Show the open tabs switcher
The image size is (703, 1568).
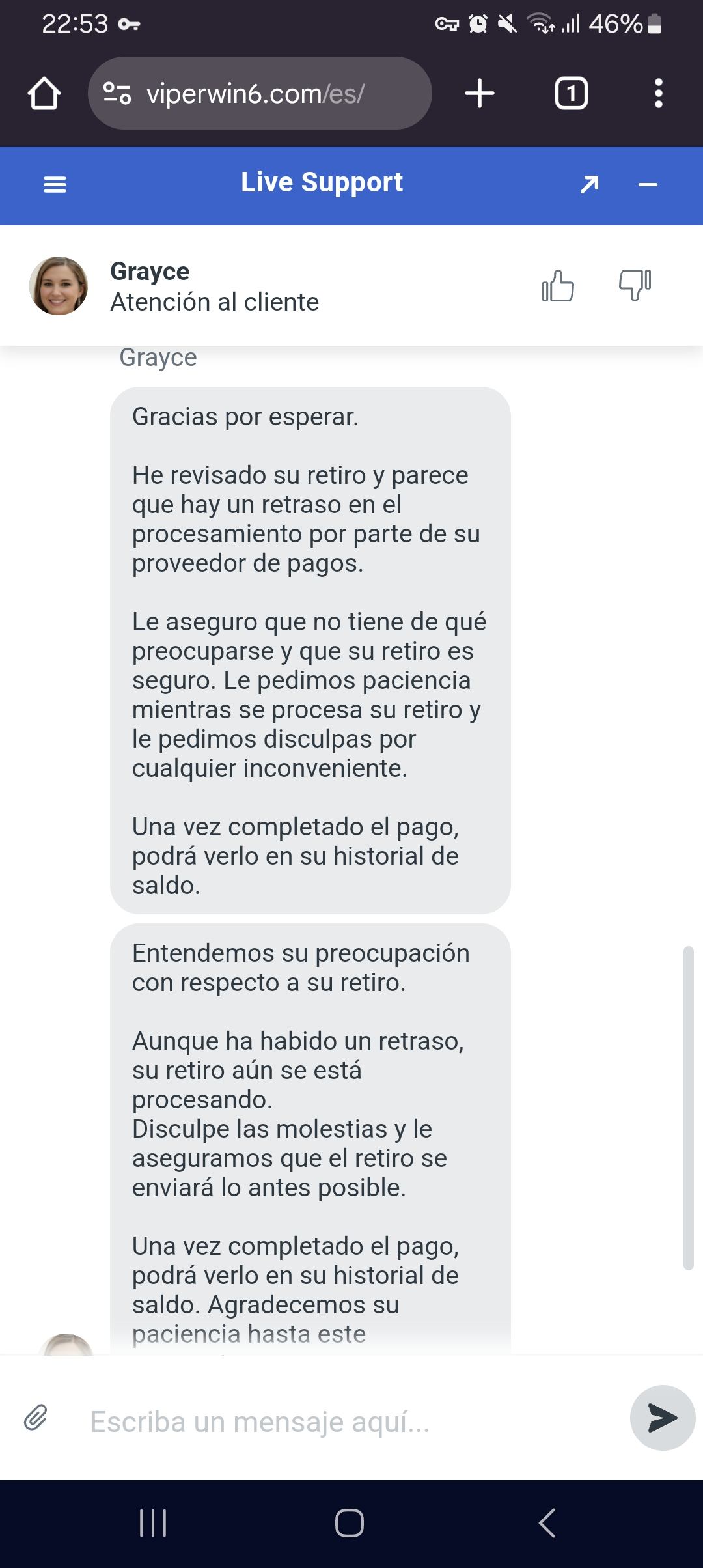click(571, 94)
